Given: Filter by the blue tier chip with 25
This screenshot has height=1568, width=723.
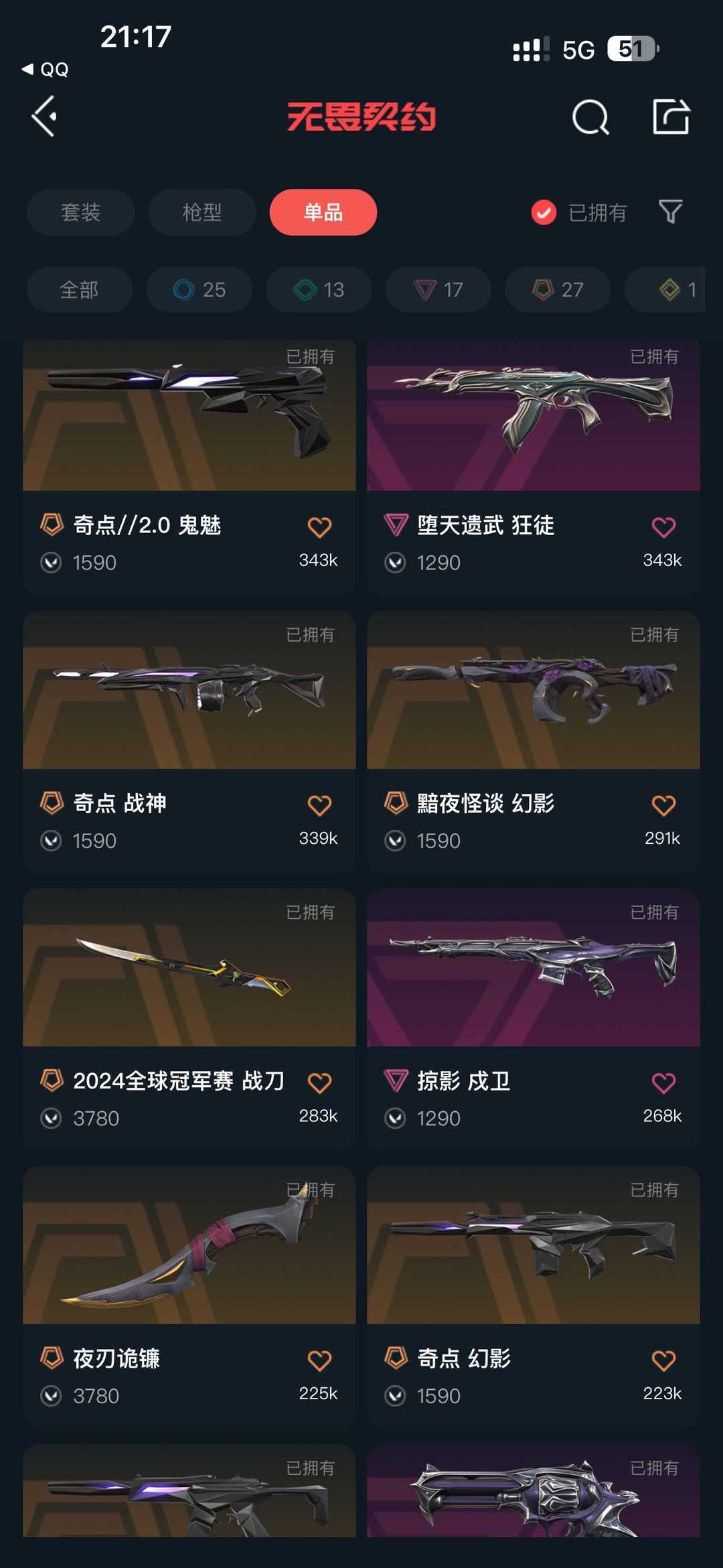Looking at the screenshot, I should coord(199,289).
